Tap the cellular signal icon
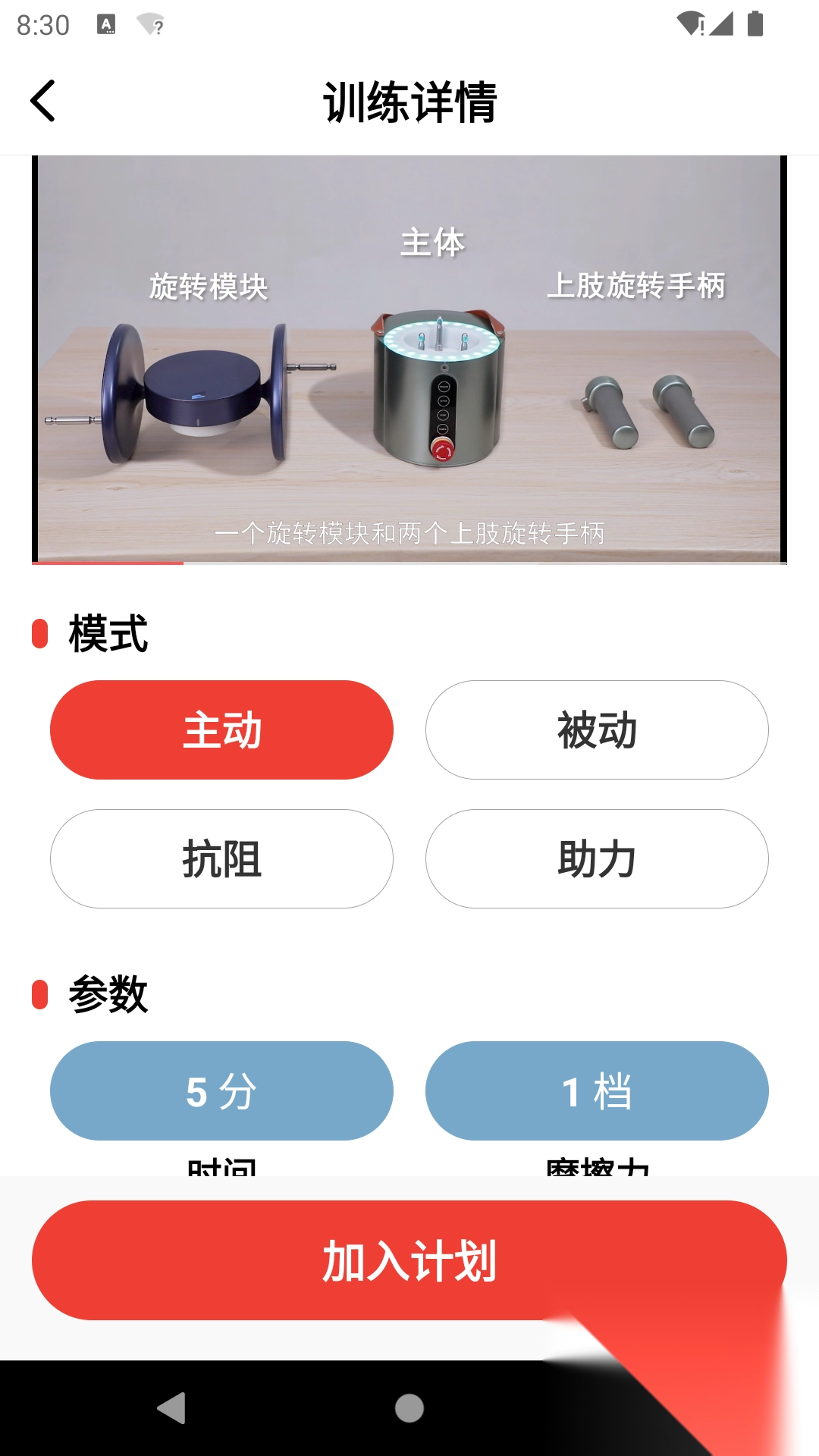The height and width of the screenshot is (1456, 819). click(723, 23)
